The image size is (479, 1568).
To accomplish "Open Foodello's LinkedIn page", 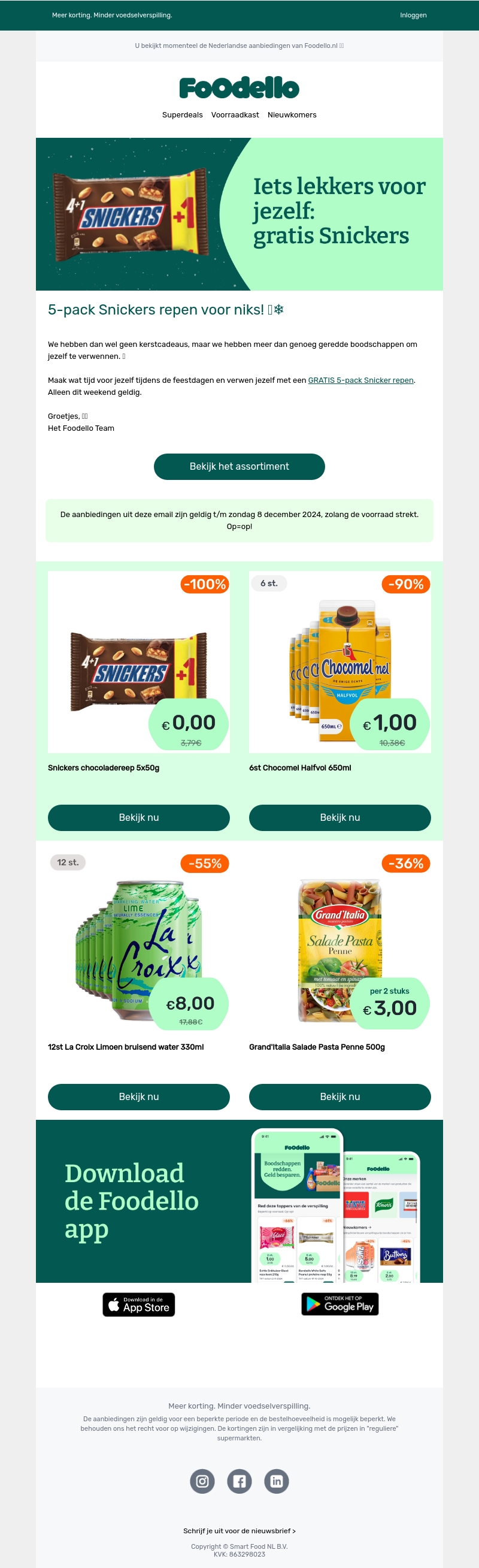I will [x=276, y=1481].
